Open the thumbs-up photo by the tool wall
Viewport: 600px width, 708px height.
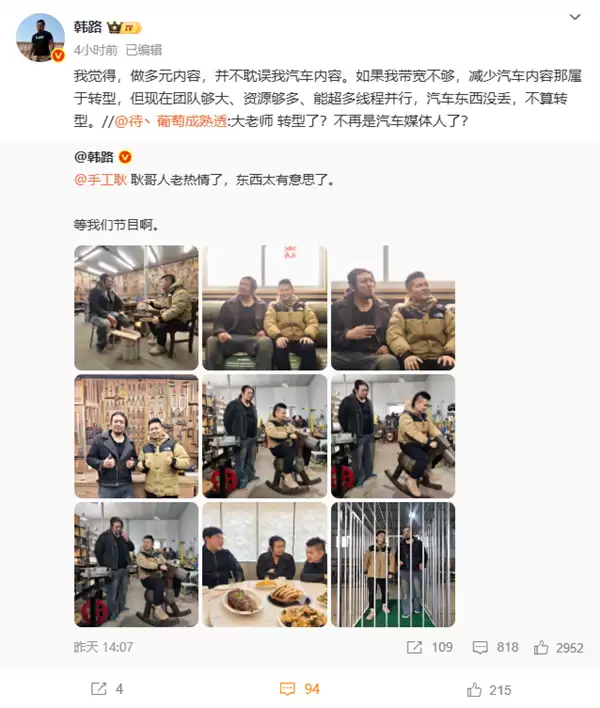click(136, 435)
